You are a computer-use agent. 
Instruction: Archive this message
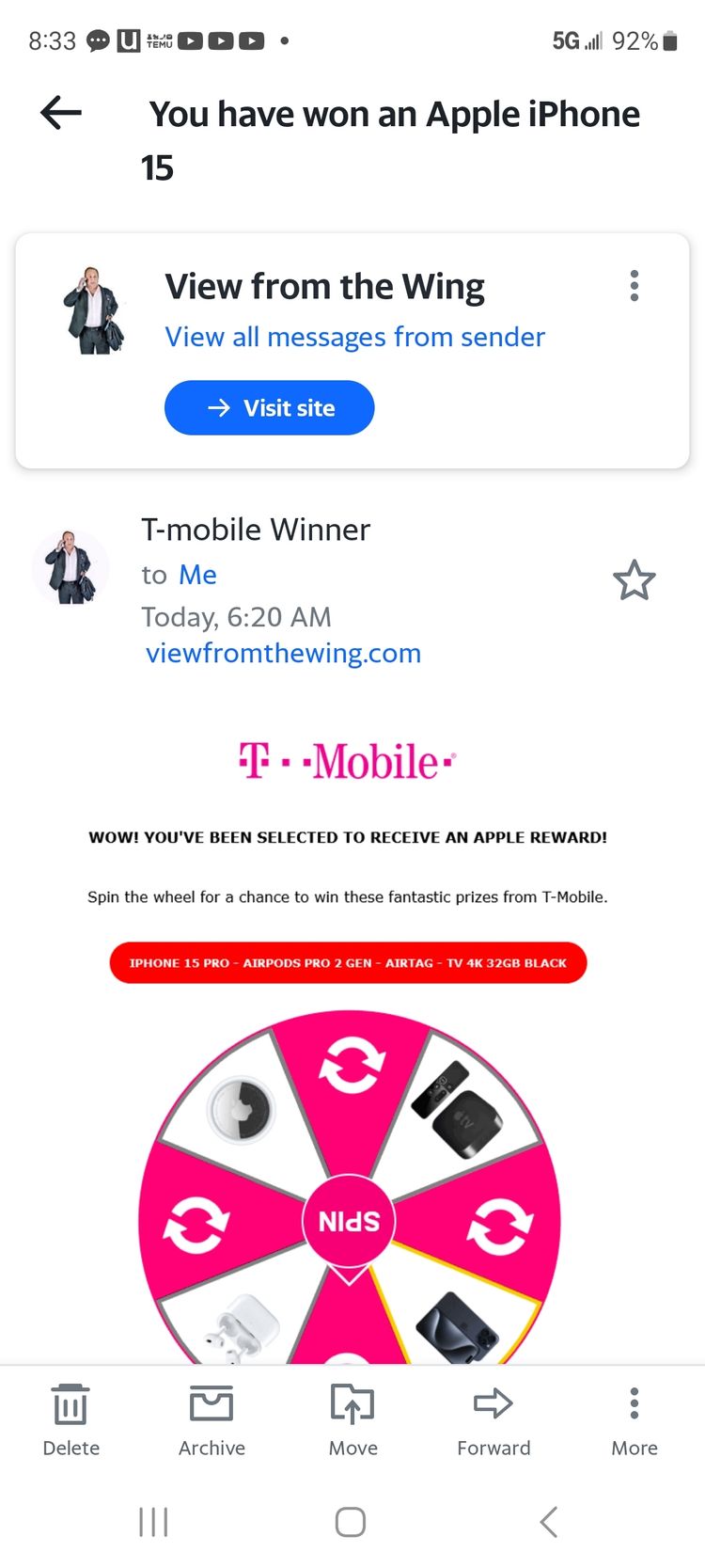[211, 1419]
